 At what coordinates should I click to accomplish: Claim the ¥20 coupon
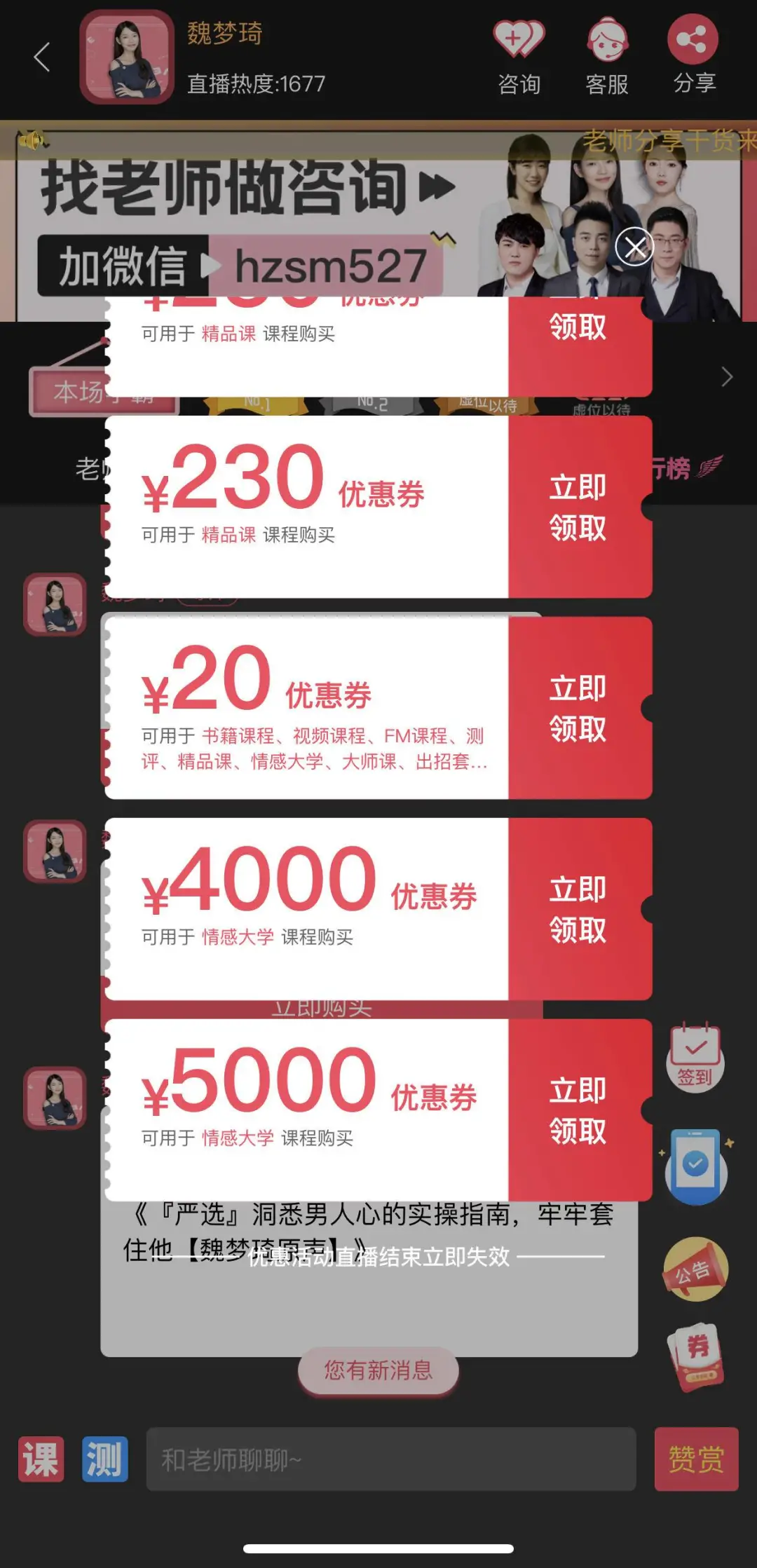579,708
